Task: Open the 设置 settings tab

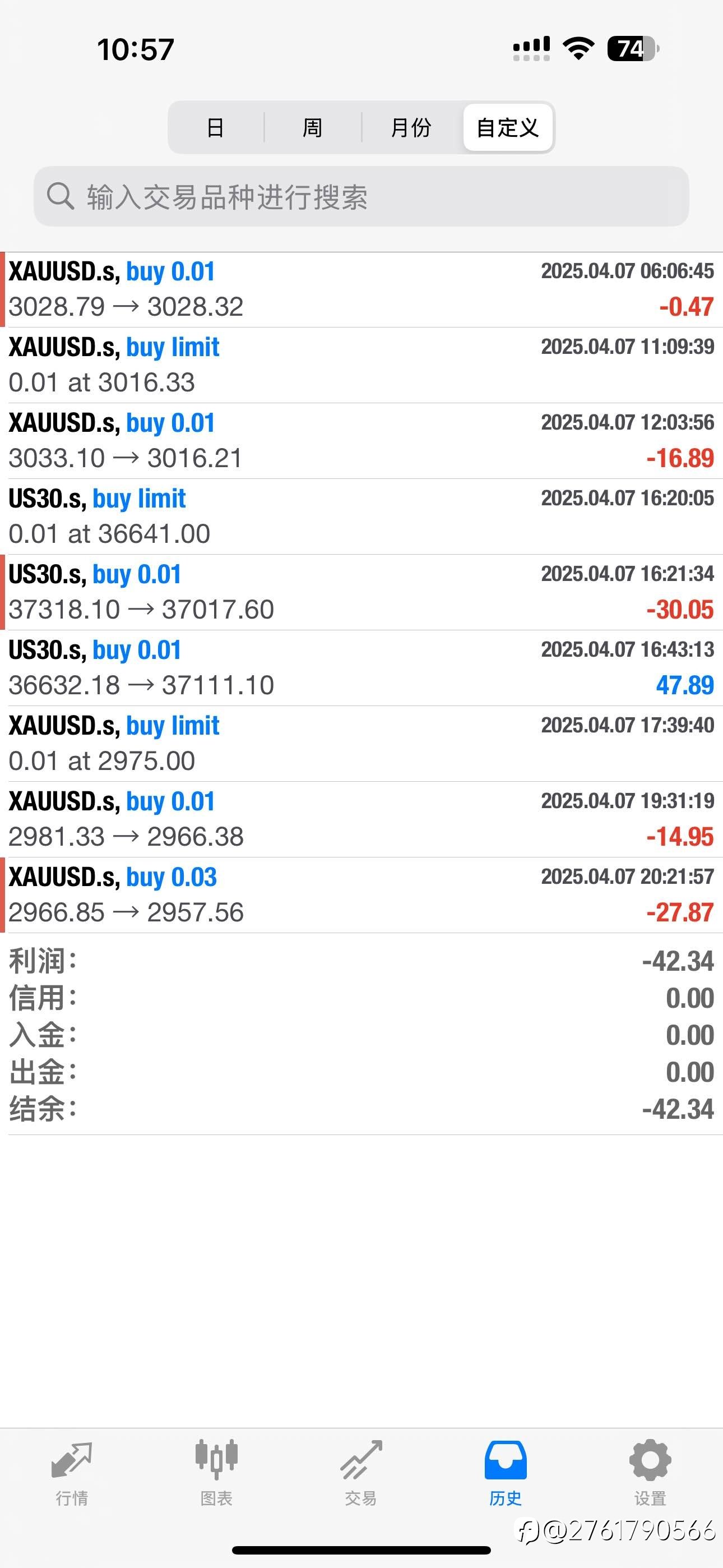Action: pos(650,1473)
